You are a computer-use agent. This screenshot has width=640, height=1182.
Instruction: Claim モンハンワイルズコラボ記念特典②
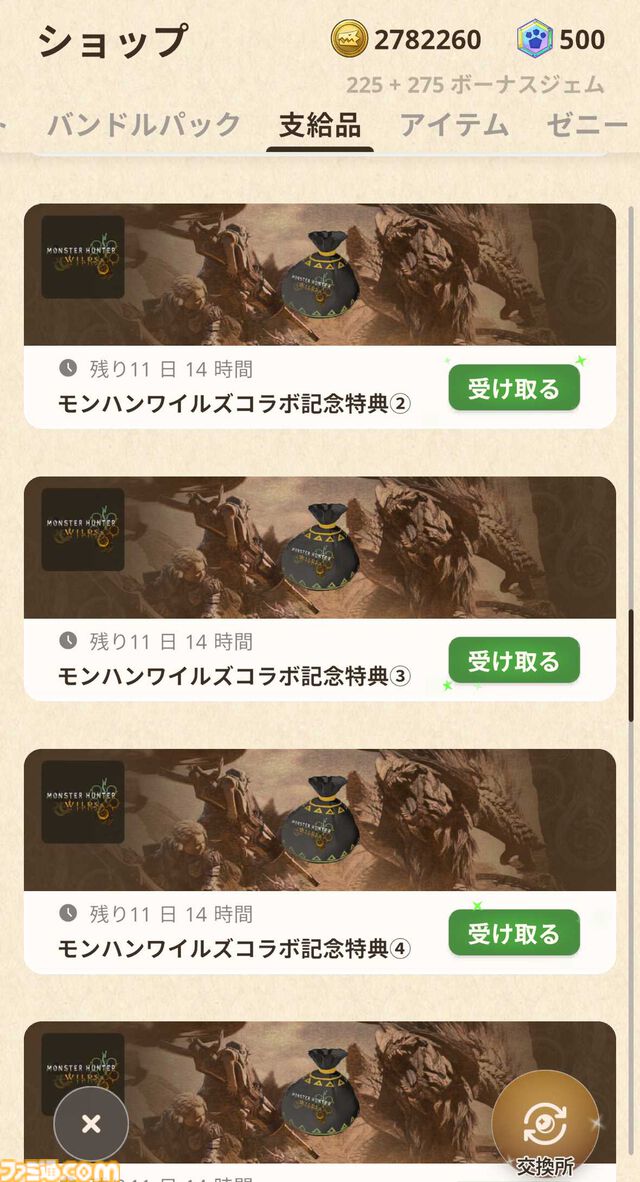tap(514, 389)
